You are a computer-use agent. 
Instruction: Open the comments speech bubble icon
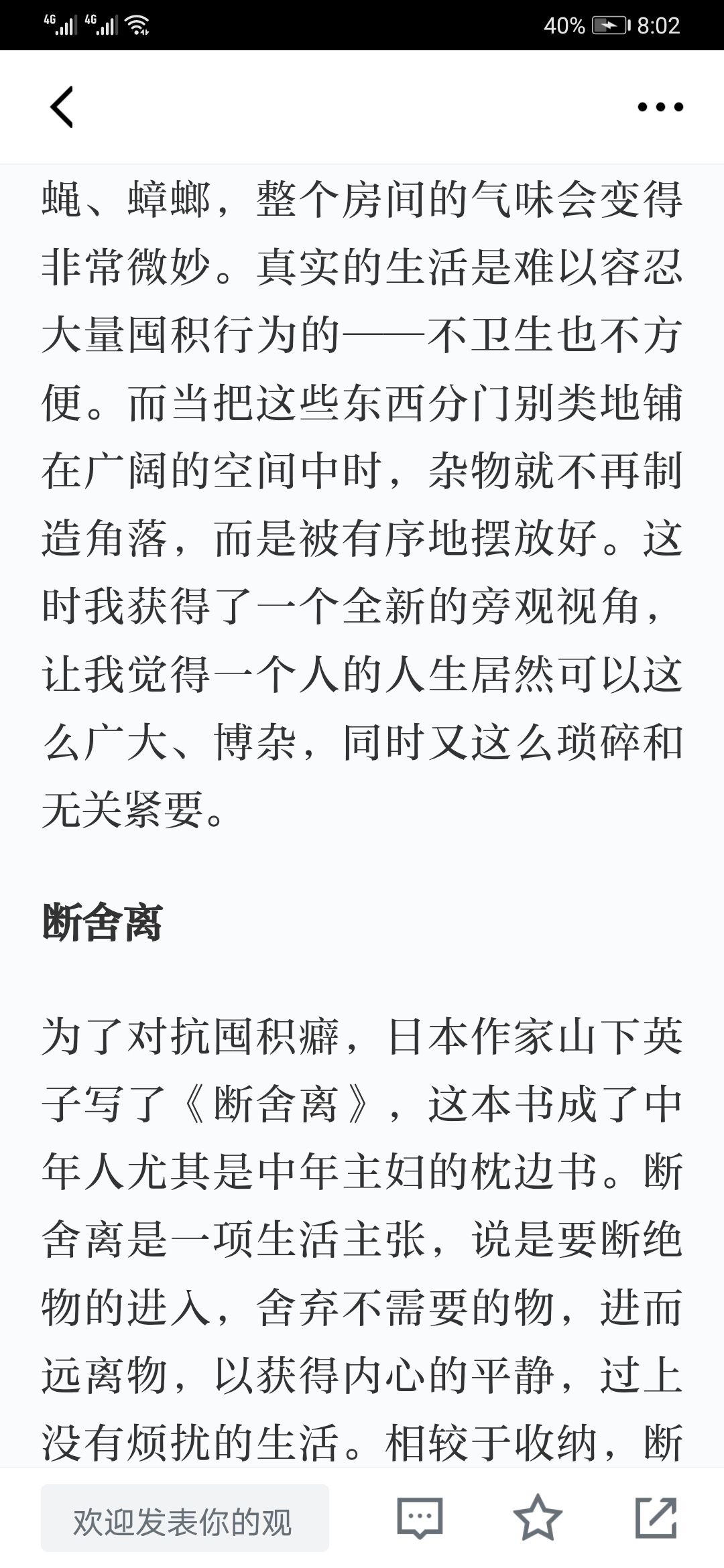[420, 1518]
